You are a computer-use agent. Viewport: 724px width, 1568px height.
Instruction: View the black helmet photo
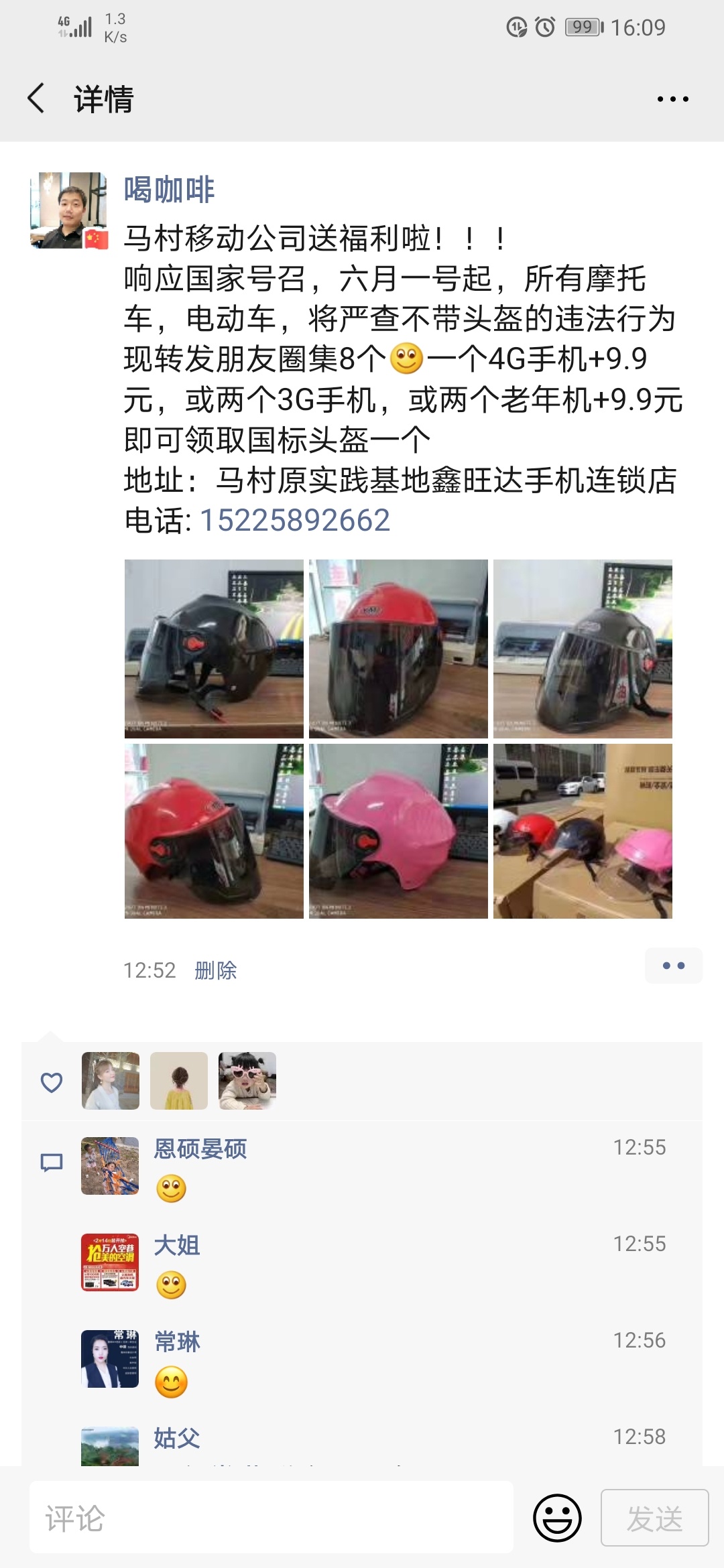click(x=214, y=649)
